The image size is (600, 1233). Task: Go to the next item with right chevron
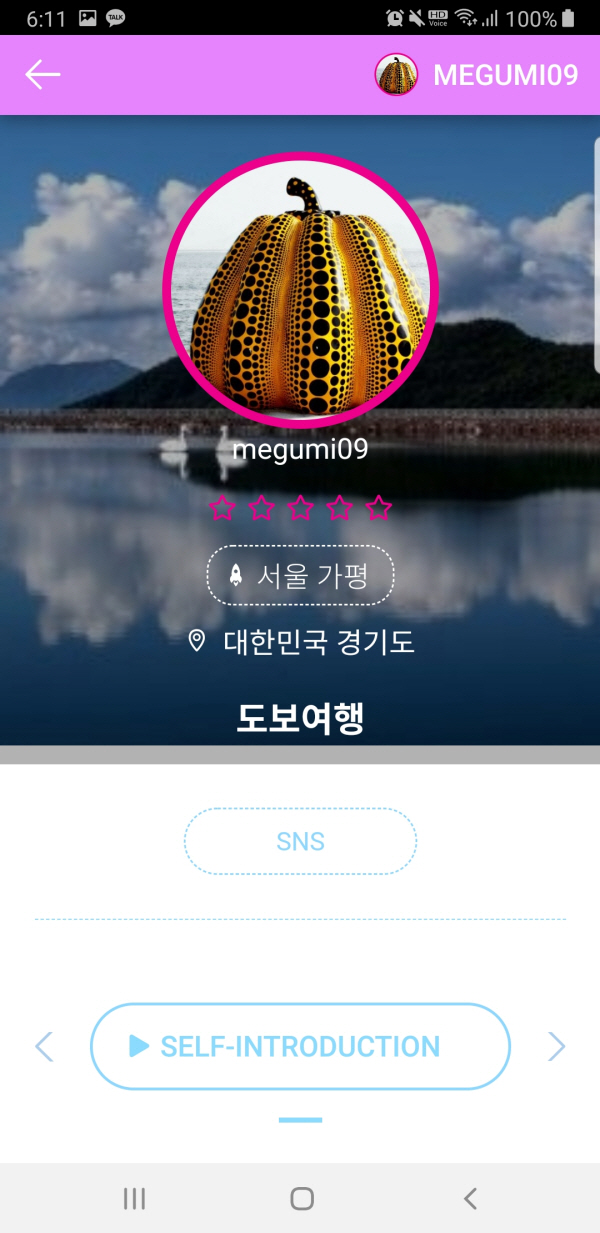point(556,1046)
